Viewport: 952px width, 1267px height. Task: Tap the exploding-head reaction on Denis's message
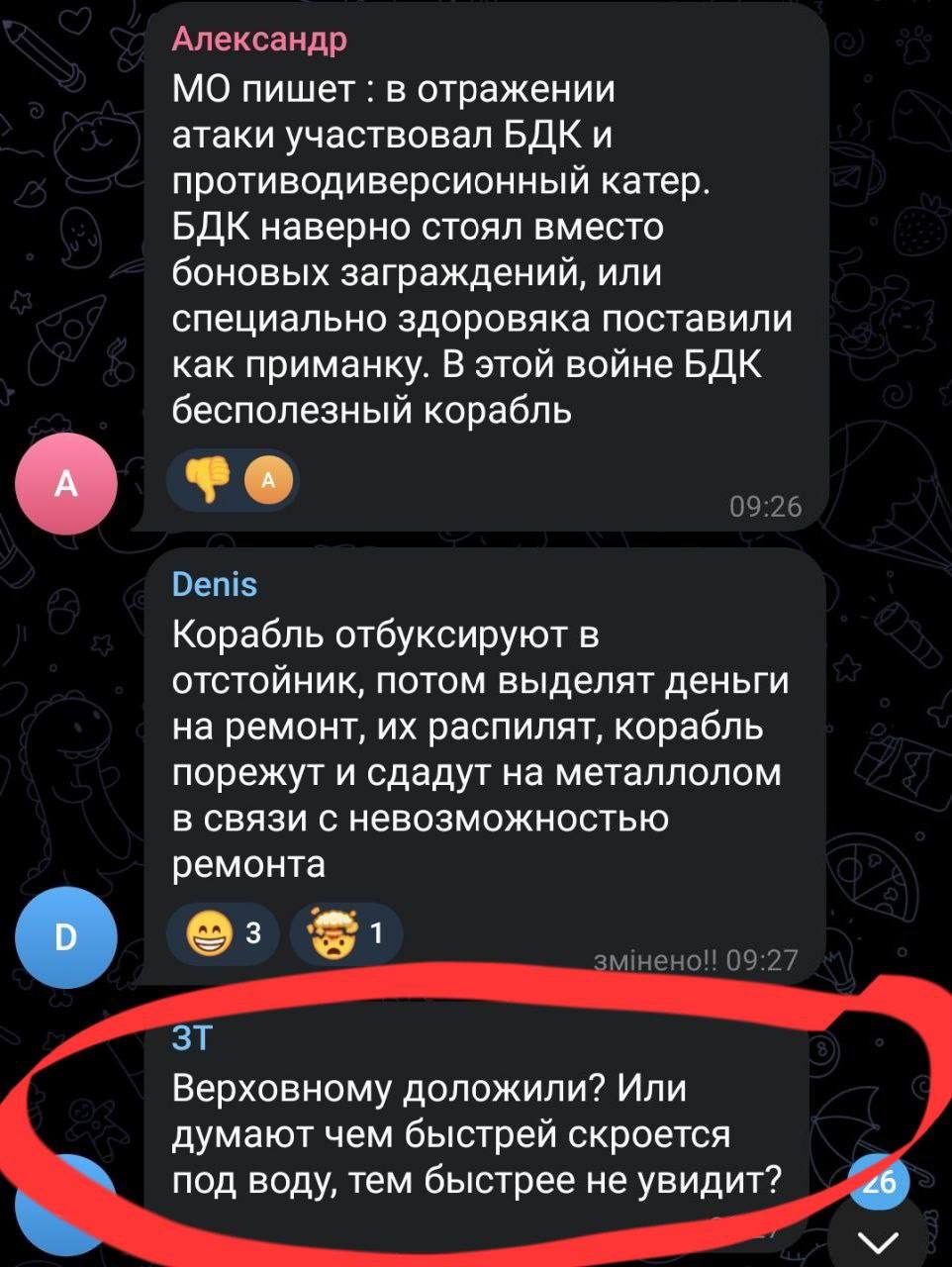click(x=346, y=933)
